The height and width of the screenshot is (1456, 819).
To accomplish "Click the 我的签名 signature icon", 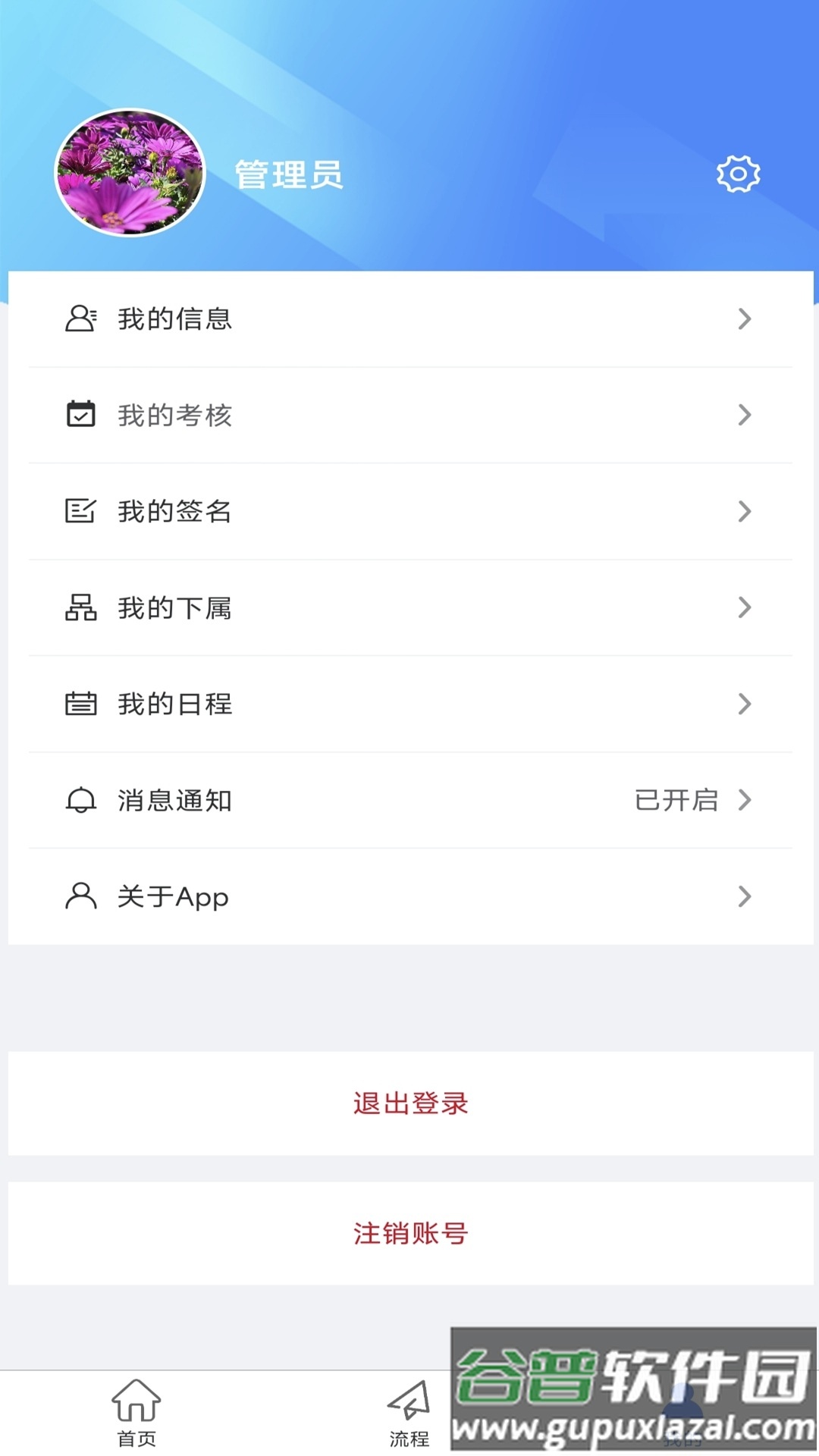I will [81, 511].
